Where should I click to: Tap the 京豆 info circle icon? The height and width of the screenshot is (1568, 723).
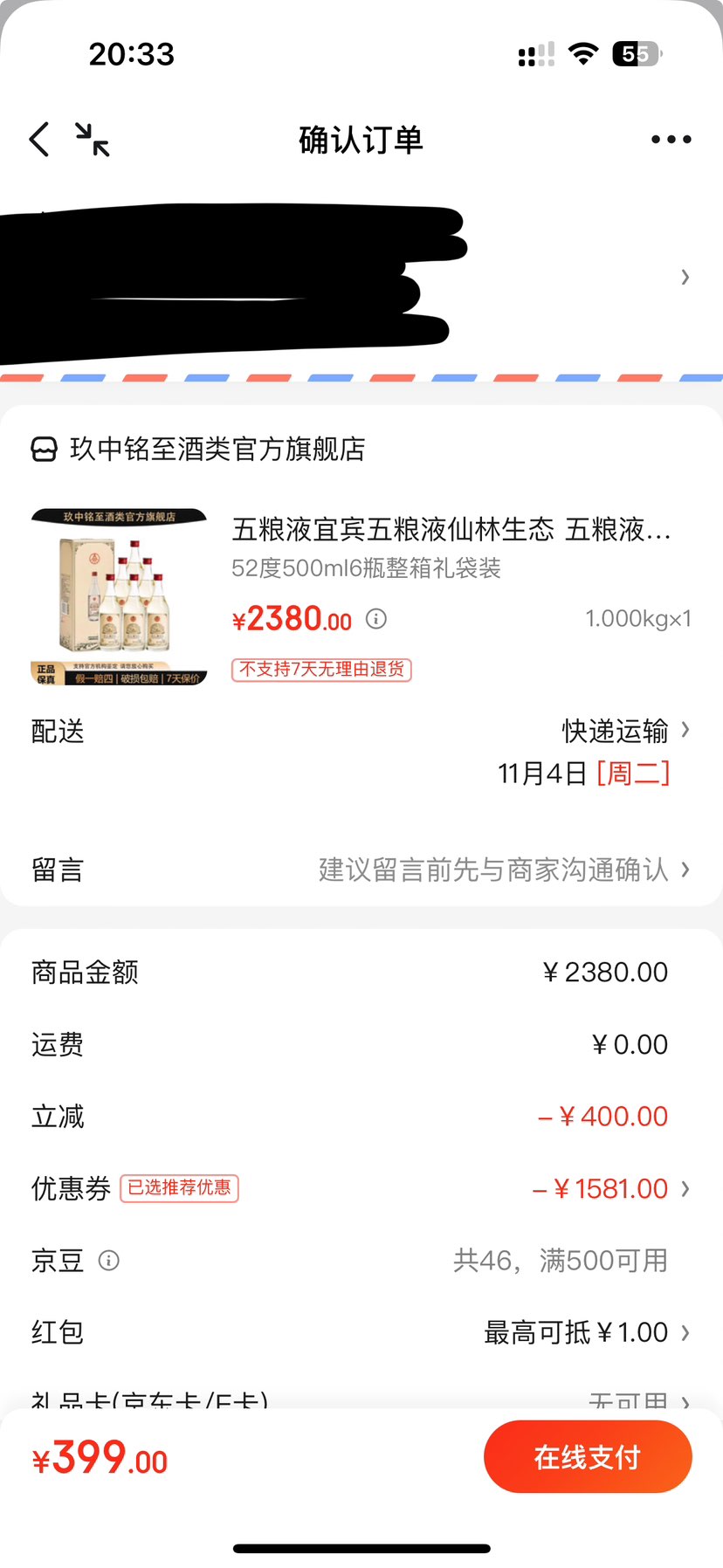tap(108, 1260)
